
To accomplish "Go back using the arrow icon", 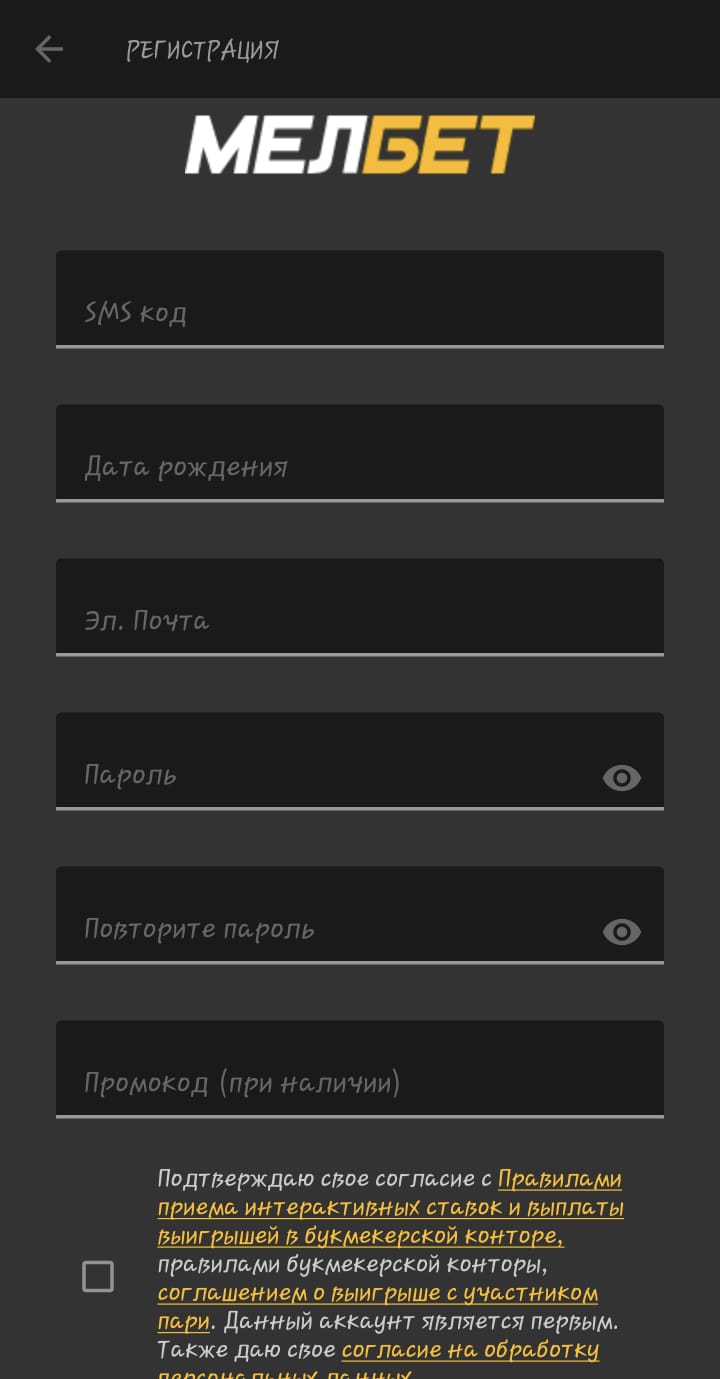I will point(48,49).
